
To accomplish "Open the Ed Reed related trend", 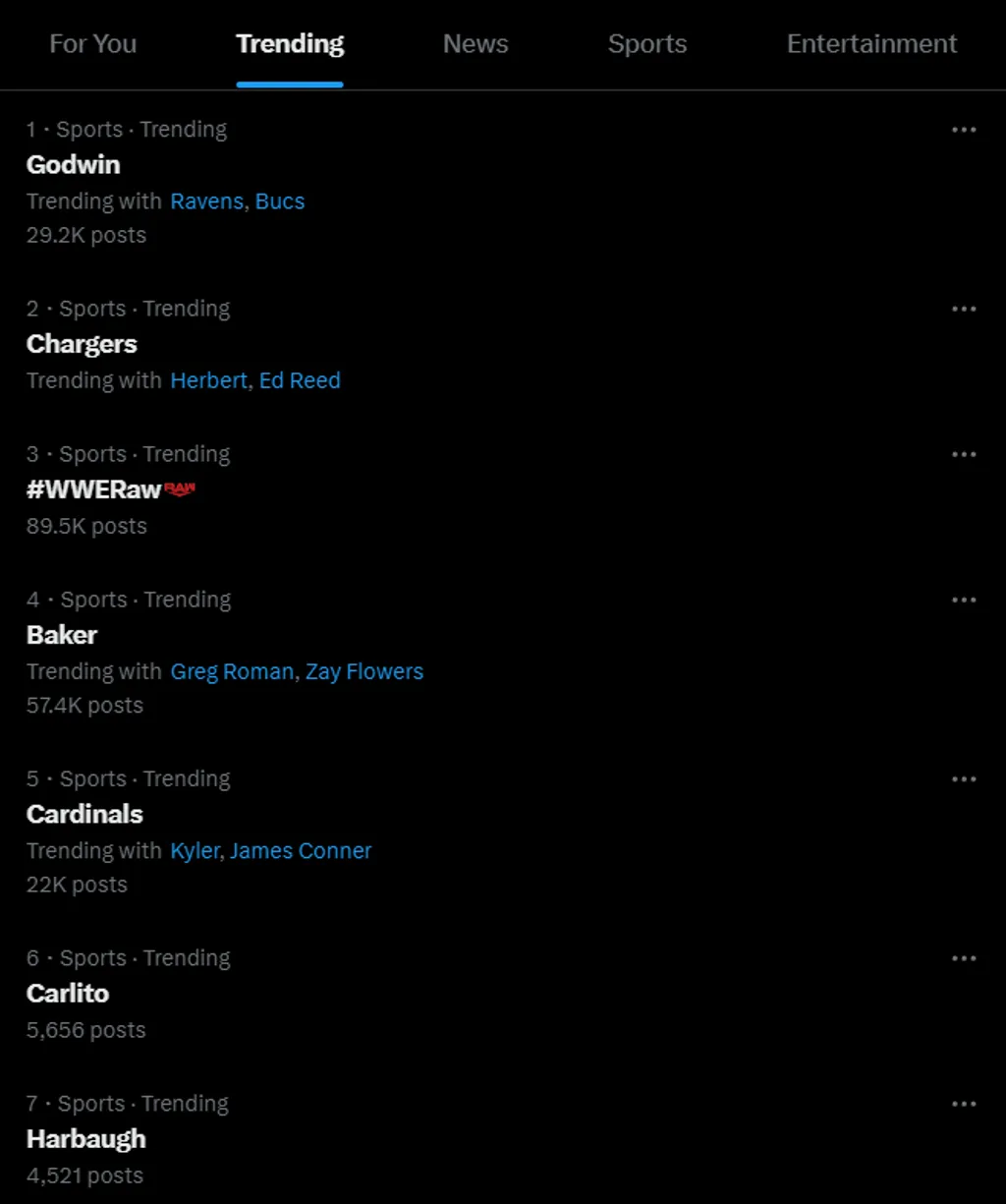I will point(300,380).
